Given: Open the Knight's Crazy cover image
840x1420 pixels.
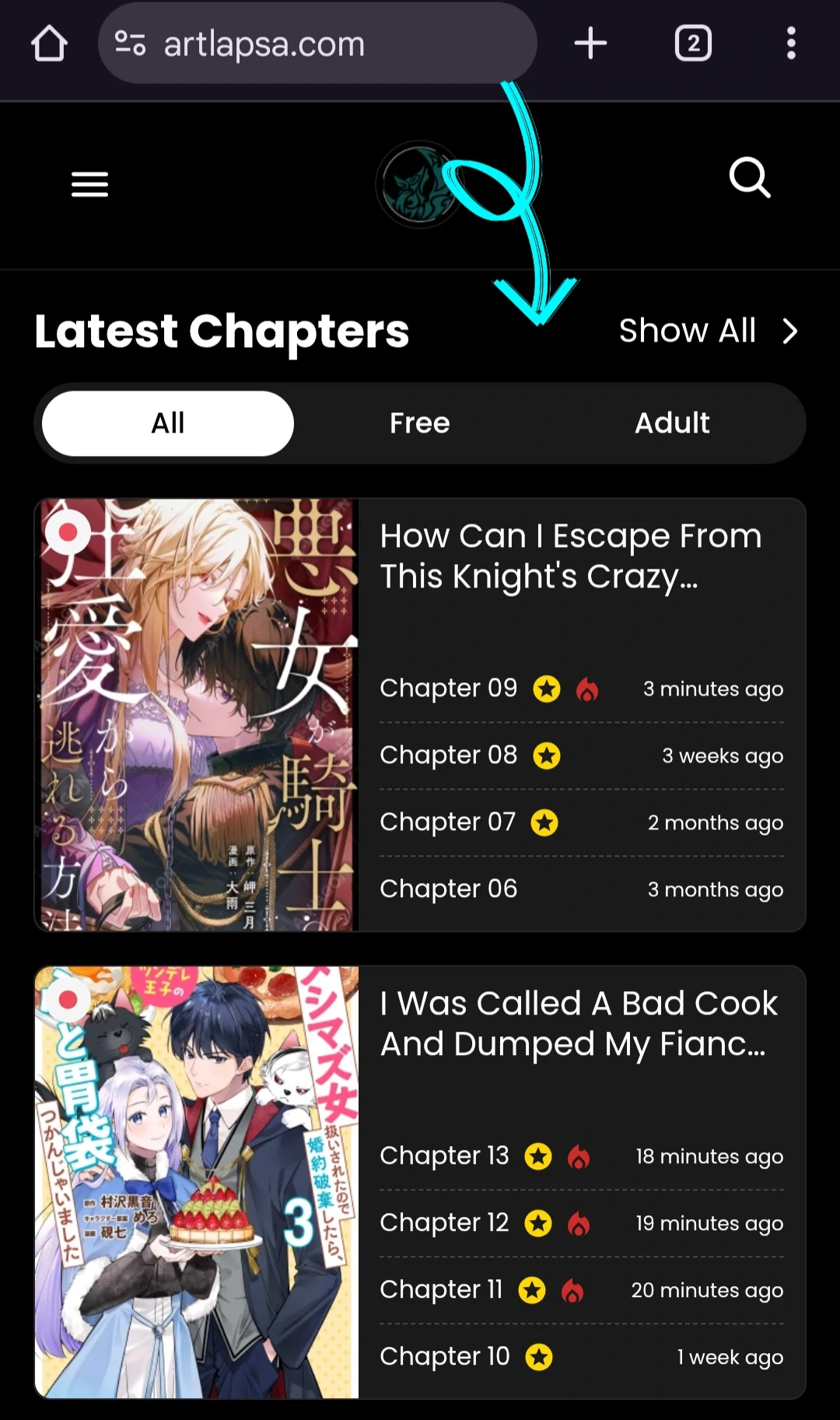Looking at the screenshot, I should click(198, 714).
